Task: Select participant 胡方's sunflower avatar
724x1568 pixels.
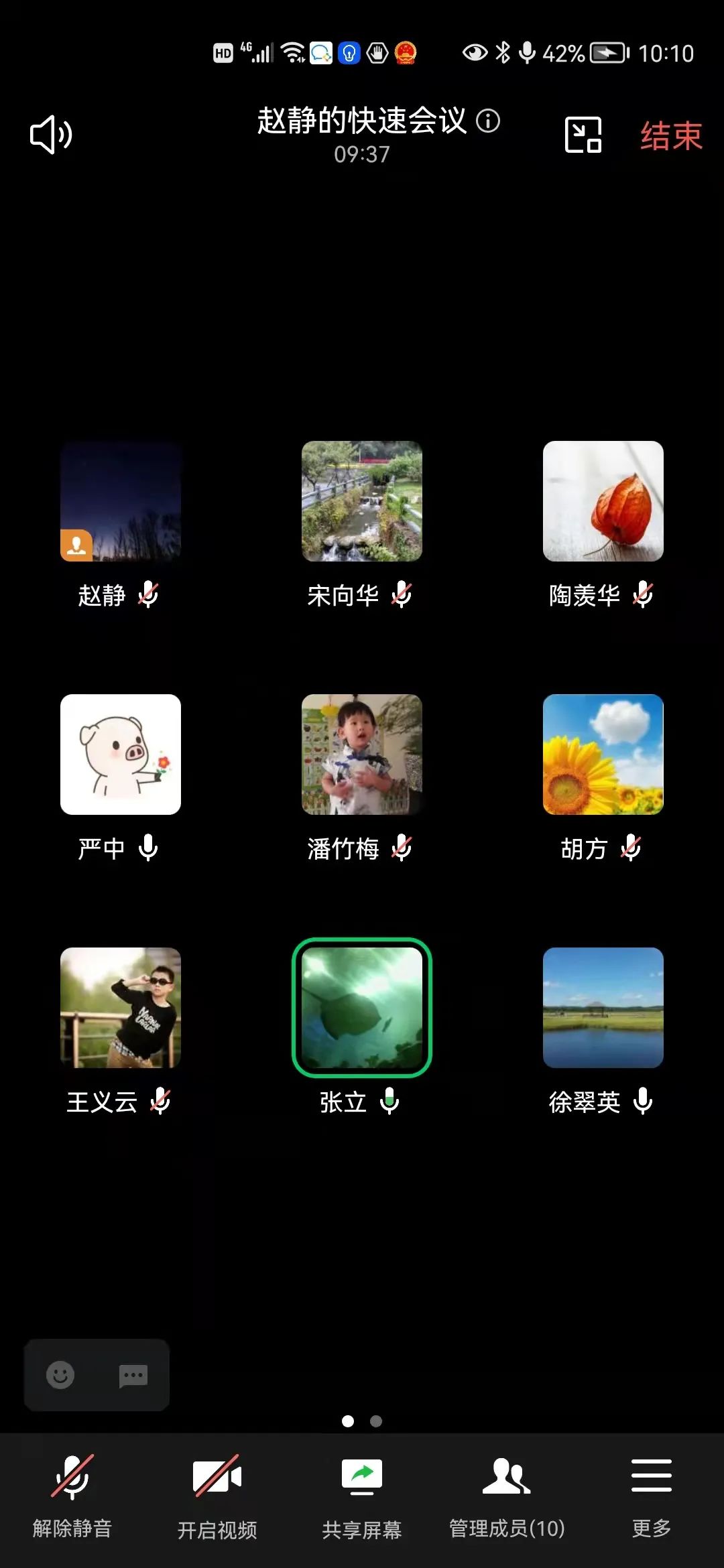Action: coord(603,755)
